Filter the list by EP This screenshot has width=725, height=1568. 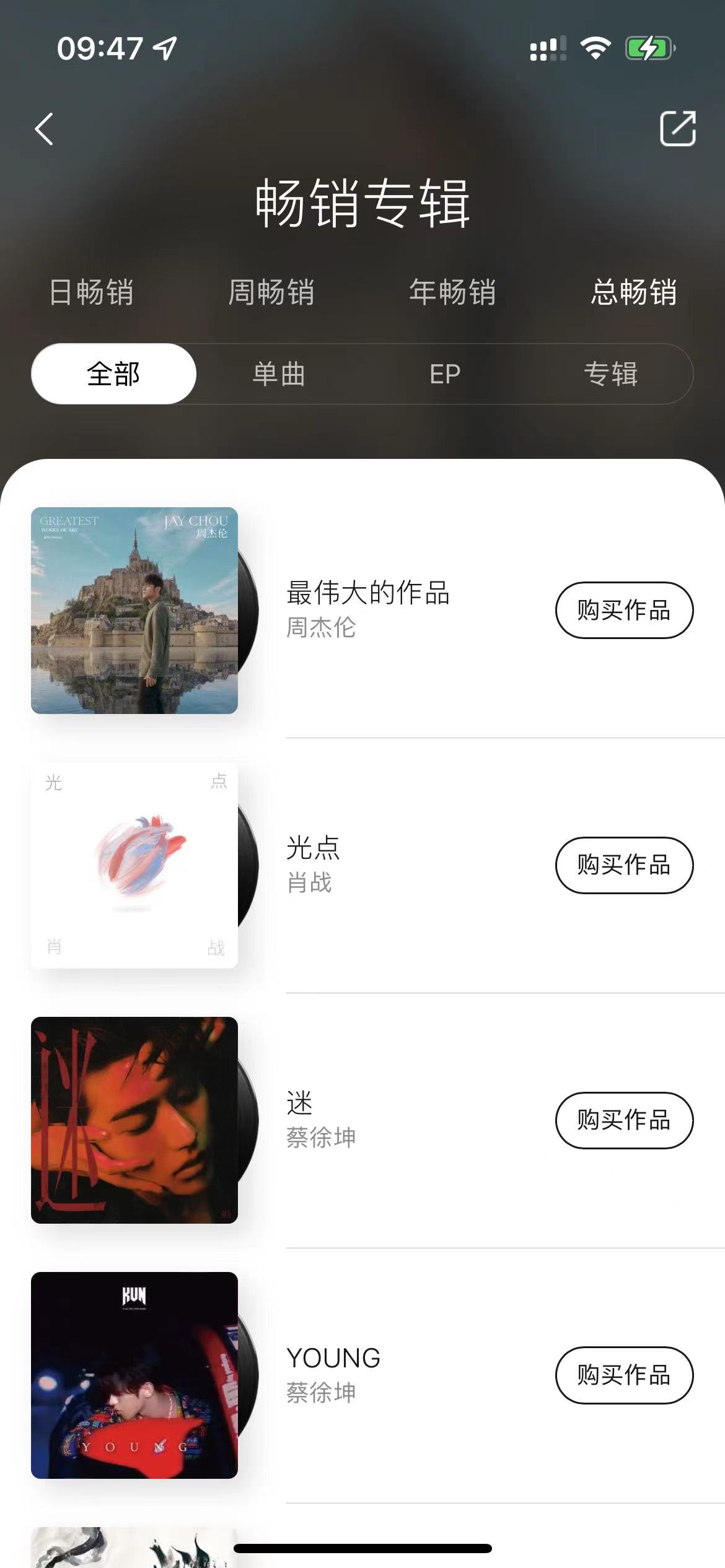pos(445,374)
